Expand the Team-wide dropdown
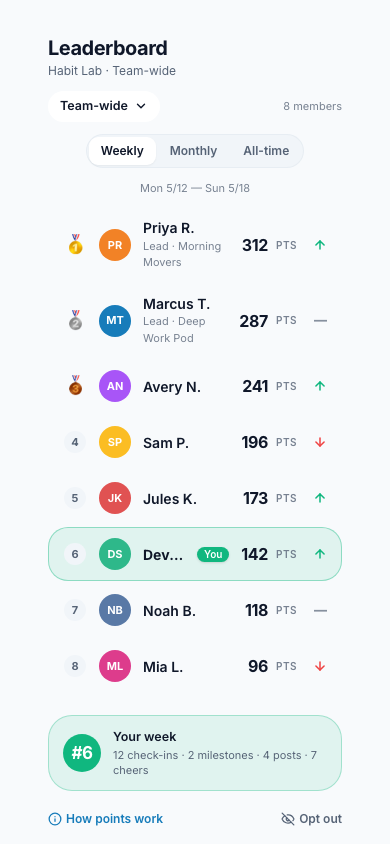The height and width of the screenshot is (844, 390). pyautogui.click(x=104, y=106)
